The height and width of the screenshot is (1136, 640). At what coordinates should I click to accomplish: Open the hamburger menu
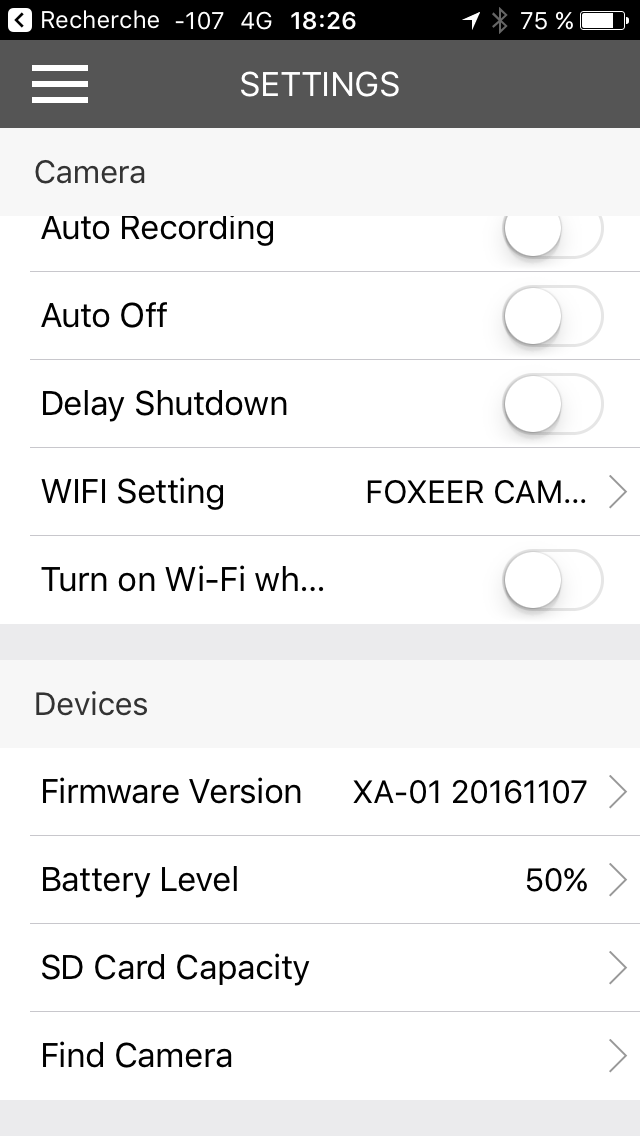60,84
